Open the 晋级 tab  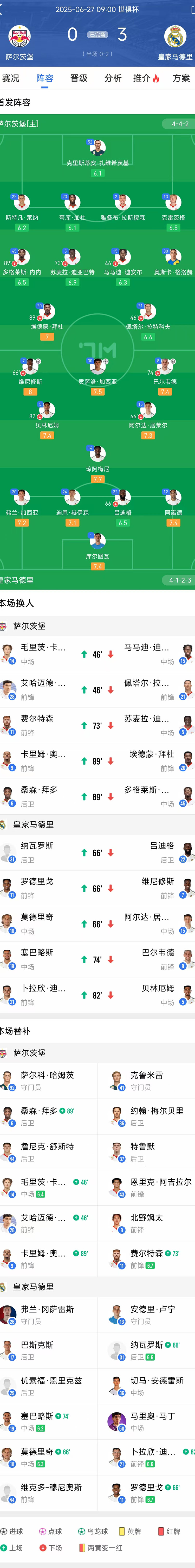[79, 78]
